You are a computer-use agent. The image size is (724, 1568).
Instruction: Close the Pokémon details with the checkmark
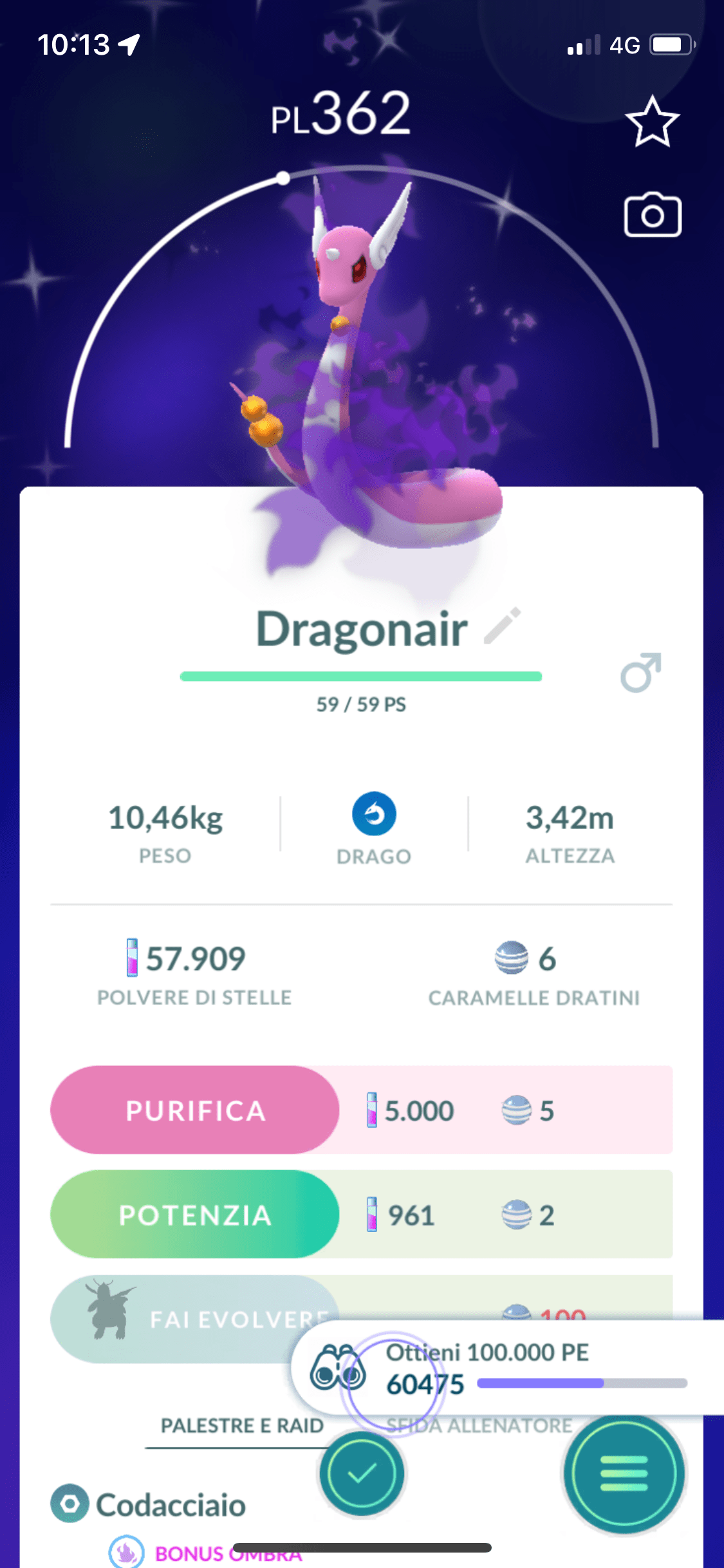(x=362, y=1473)
